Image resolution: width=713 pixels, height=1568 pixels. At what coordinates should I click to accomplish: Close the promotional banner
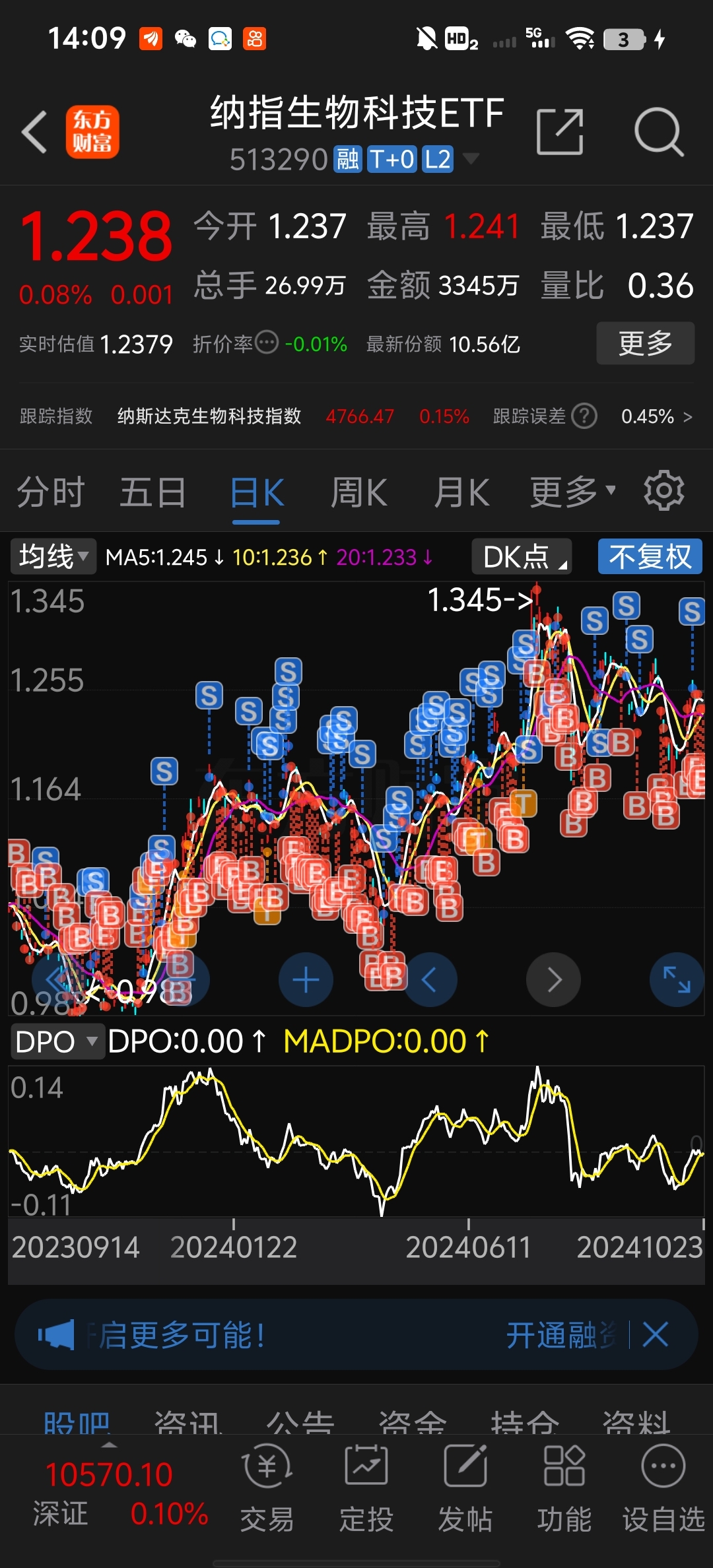[656, 1334]
